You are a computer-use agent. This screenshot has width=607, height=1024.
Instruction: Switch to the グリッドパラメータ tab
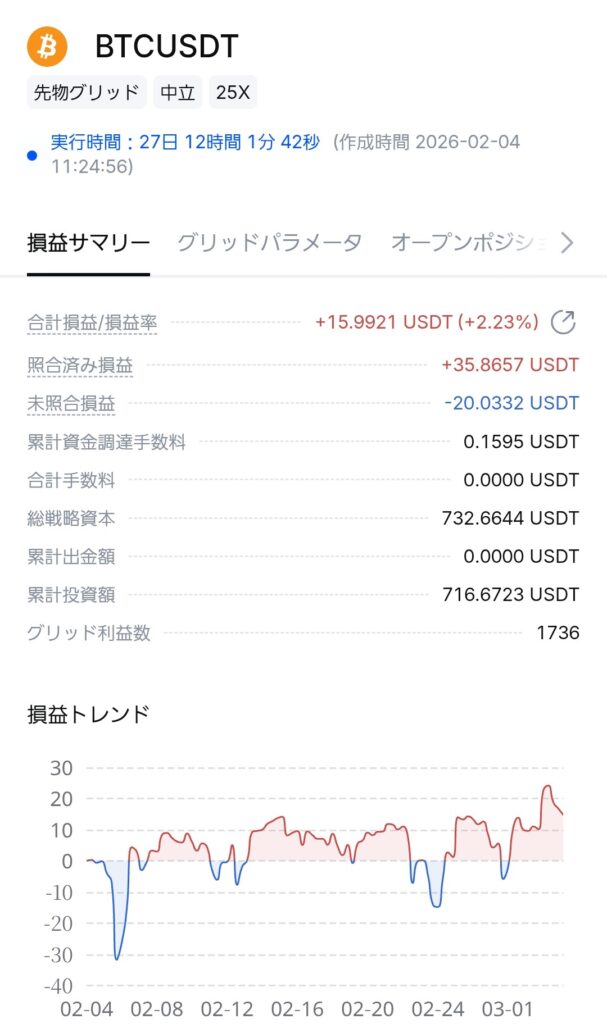click(269, 242)
